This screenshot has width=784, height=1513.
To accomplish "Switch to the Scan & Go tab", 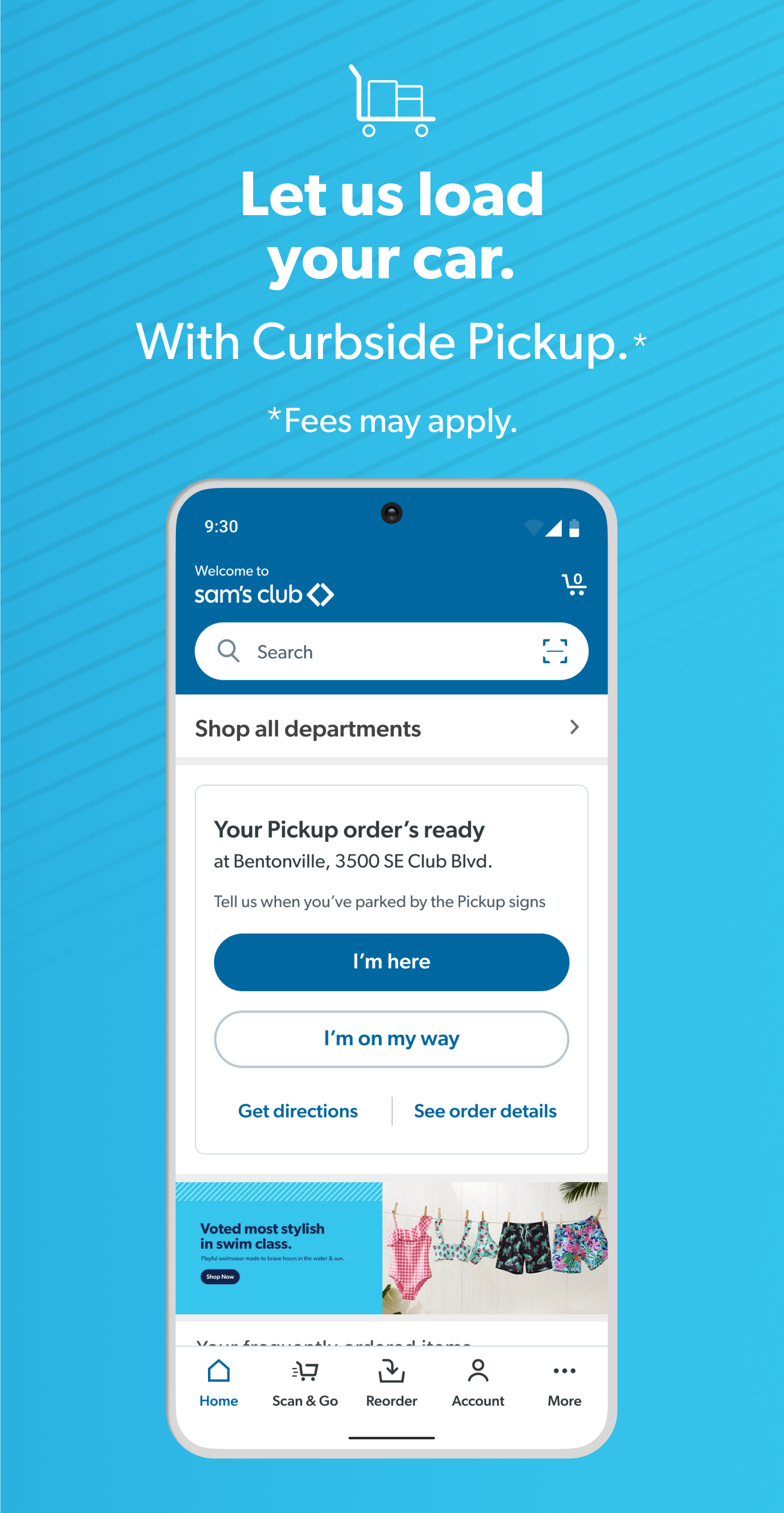I will (305, 1400).
